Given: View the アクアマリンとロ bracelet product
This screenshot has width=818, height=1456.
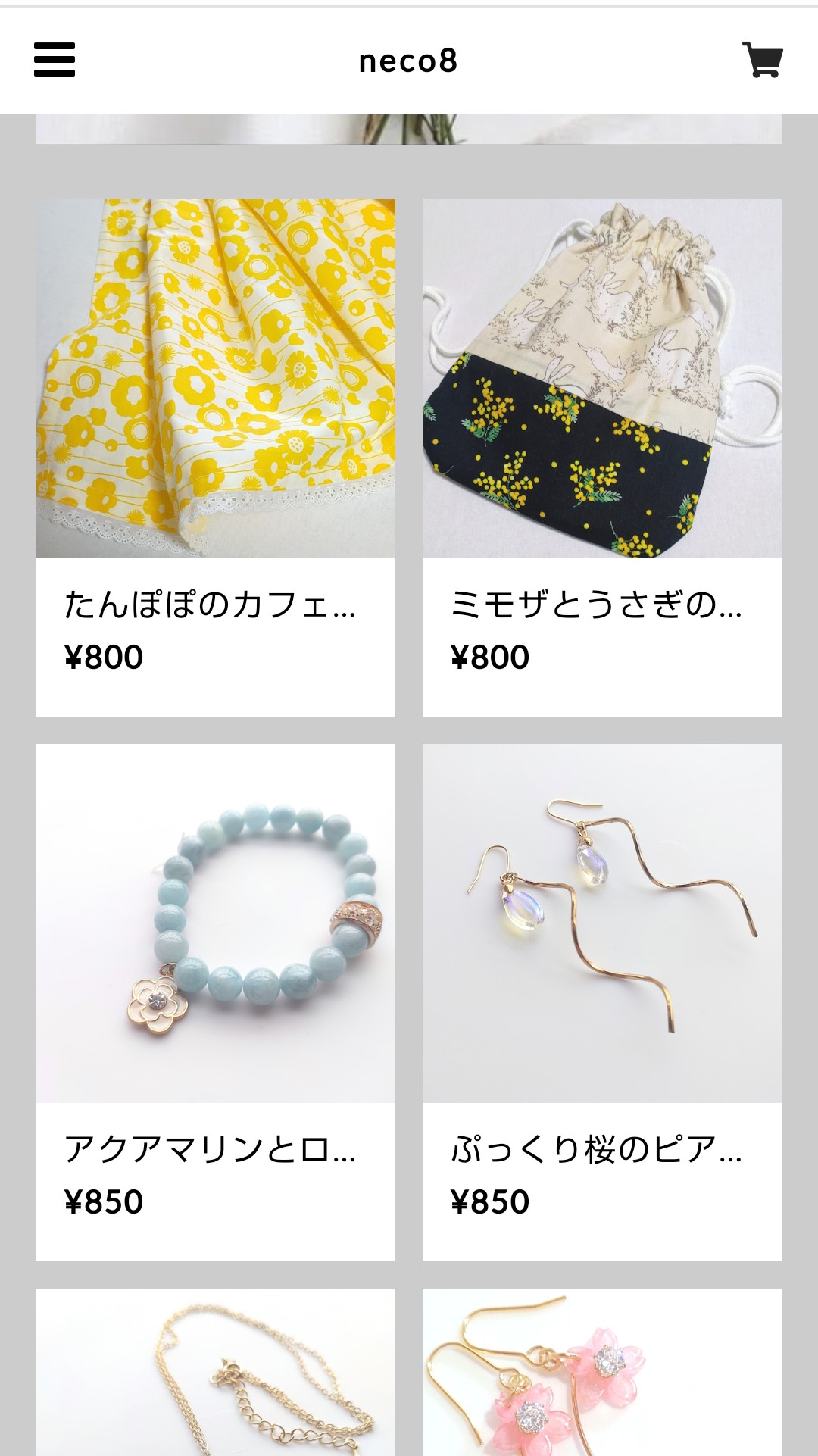Looking at the screenshot, I should 216,1002.
